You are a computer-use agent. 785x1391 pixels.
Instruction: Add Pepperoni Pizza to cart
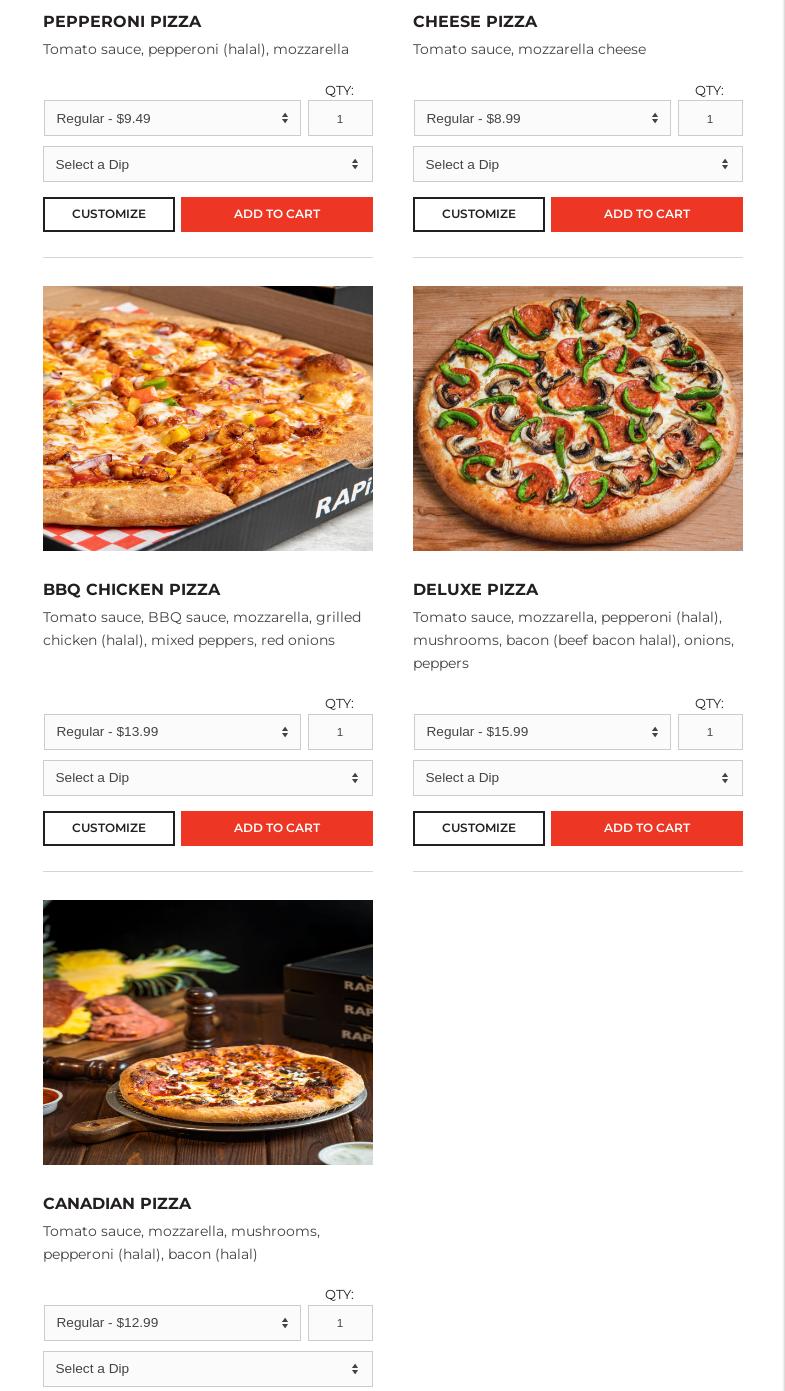point(277,214)
